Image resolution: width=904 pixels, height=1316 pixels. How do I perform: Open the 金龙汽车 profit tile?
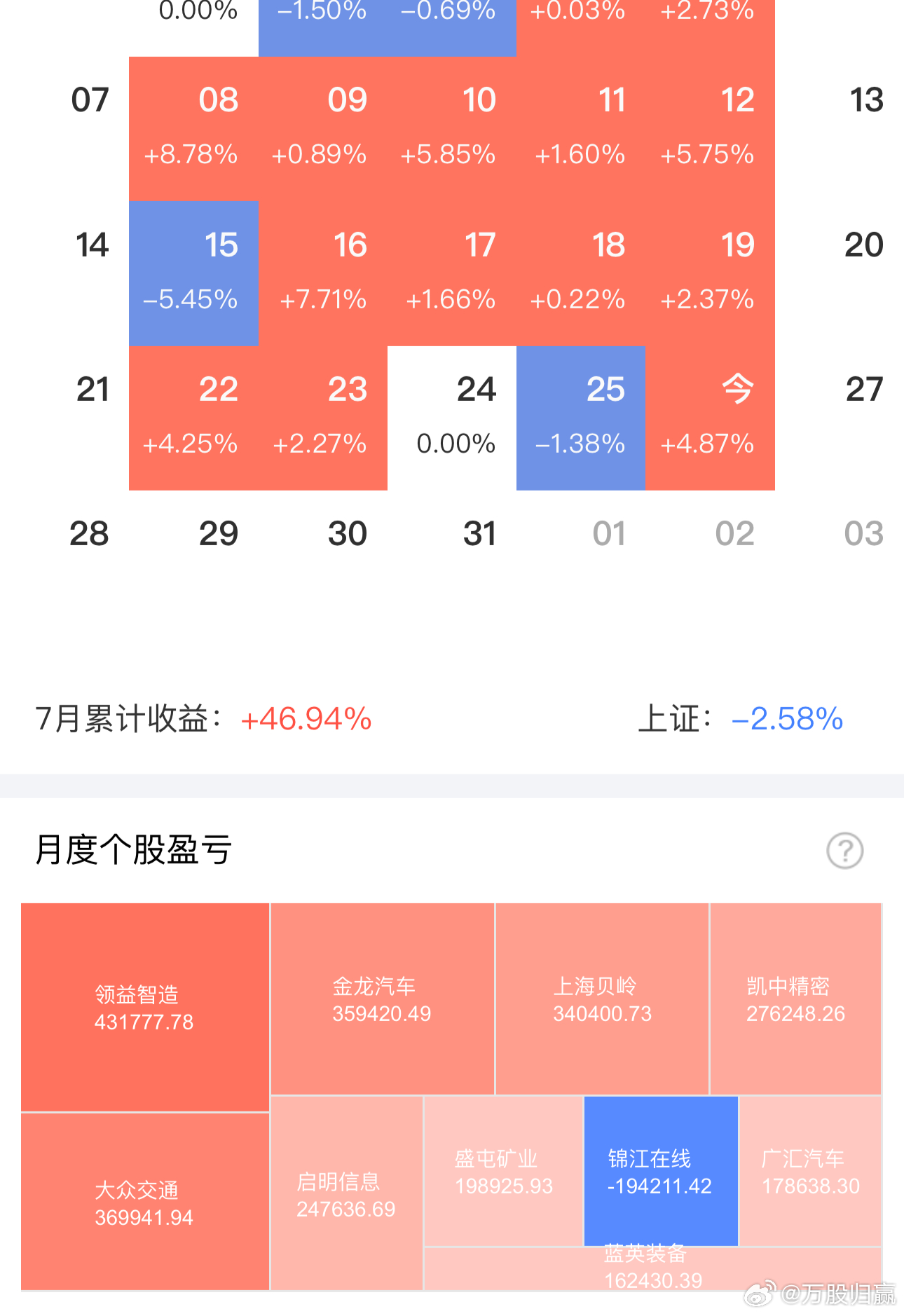click(x=382, y=999)
